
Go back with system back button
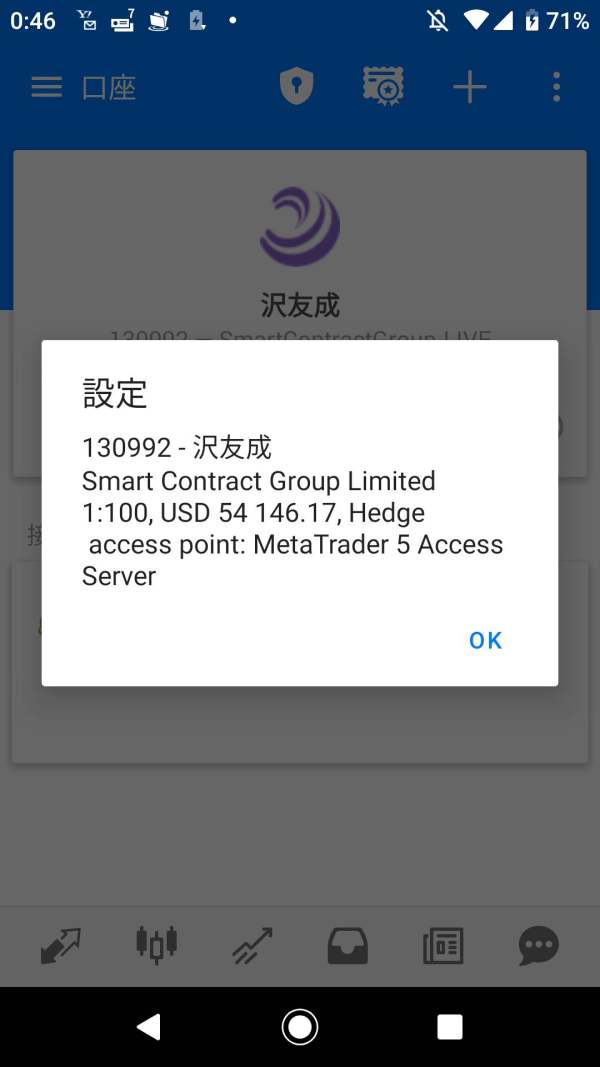point(149,1027)
